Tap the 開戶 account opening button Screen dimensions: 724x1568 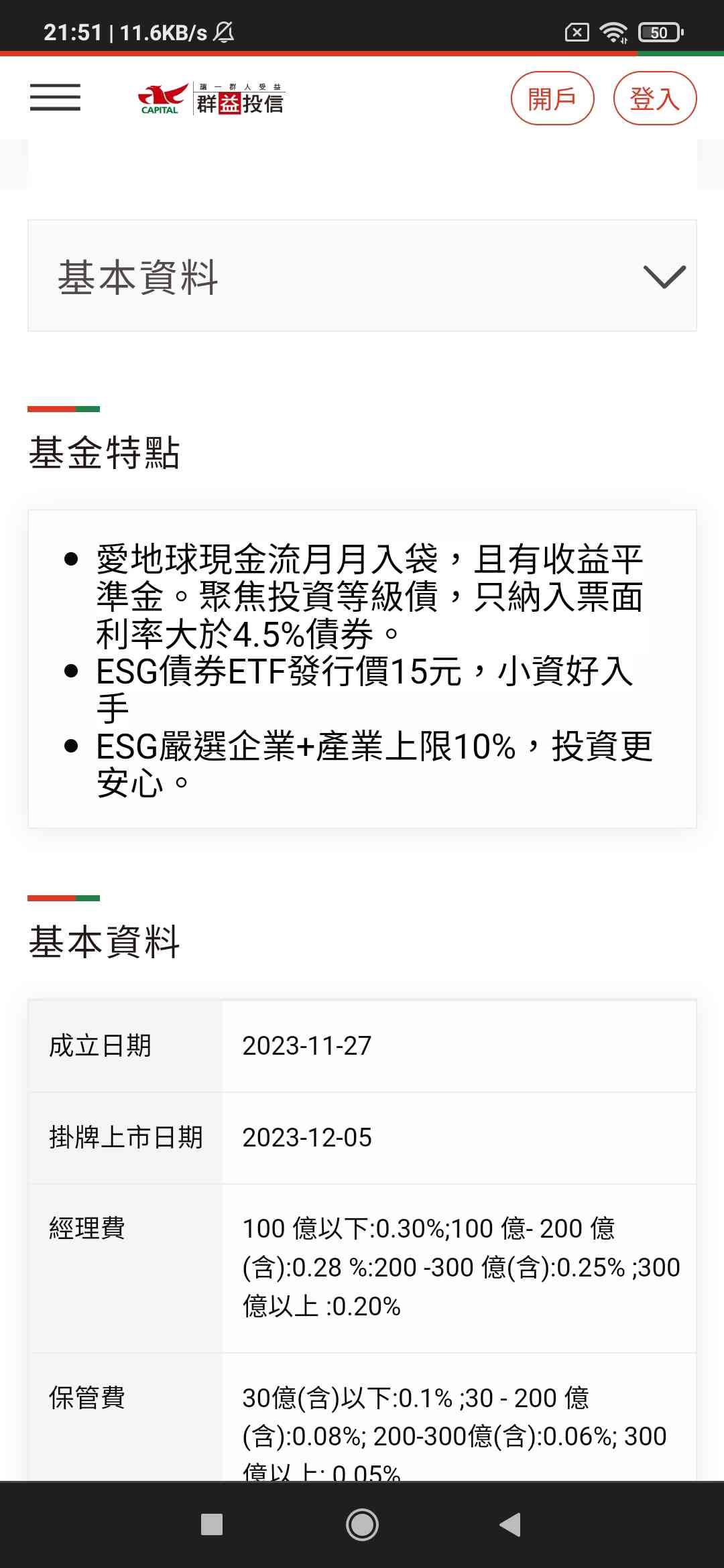(x=552, y=99)
